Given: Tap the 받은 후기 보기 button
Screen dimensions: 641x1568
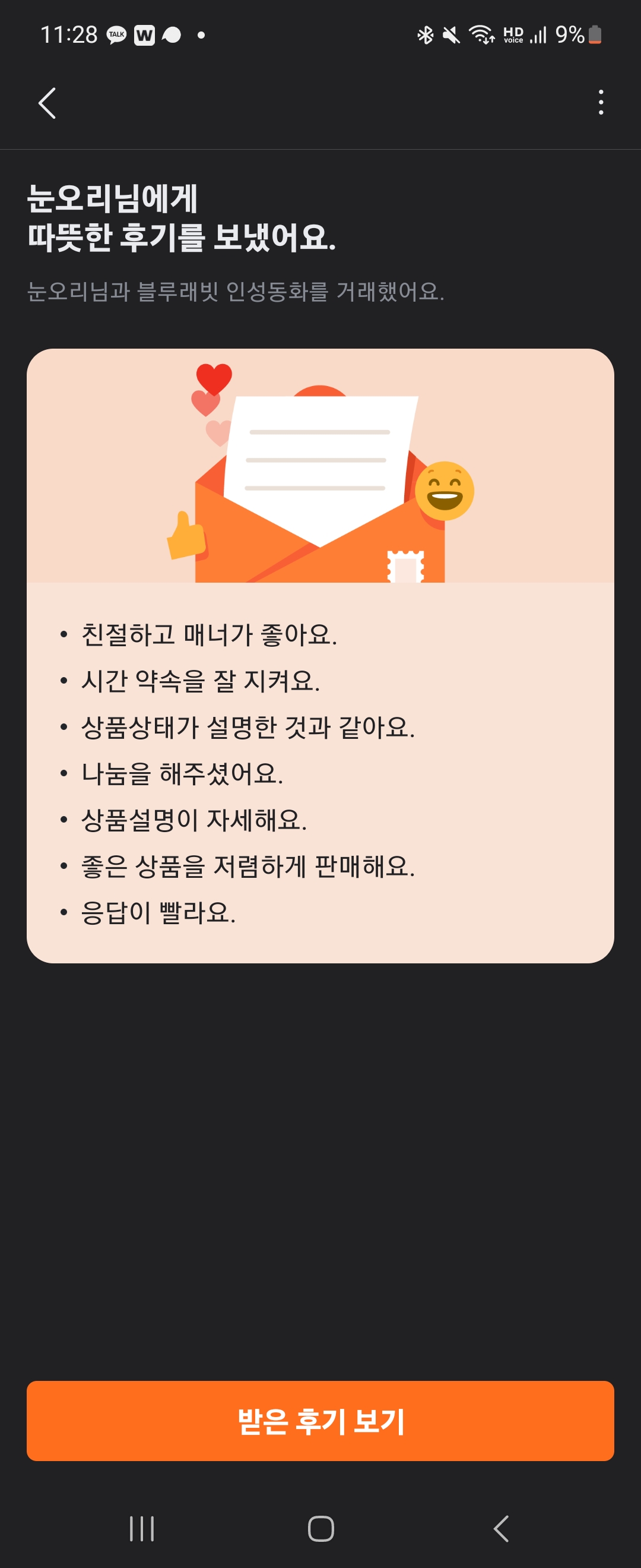Looking at the screenshot, I should (320, 1420).
